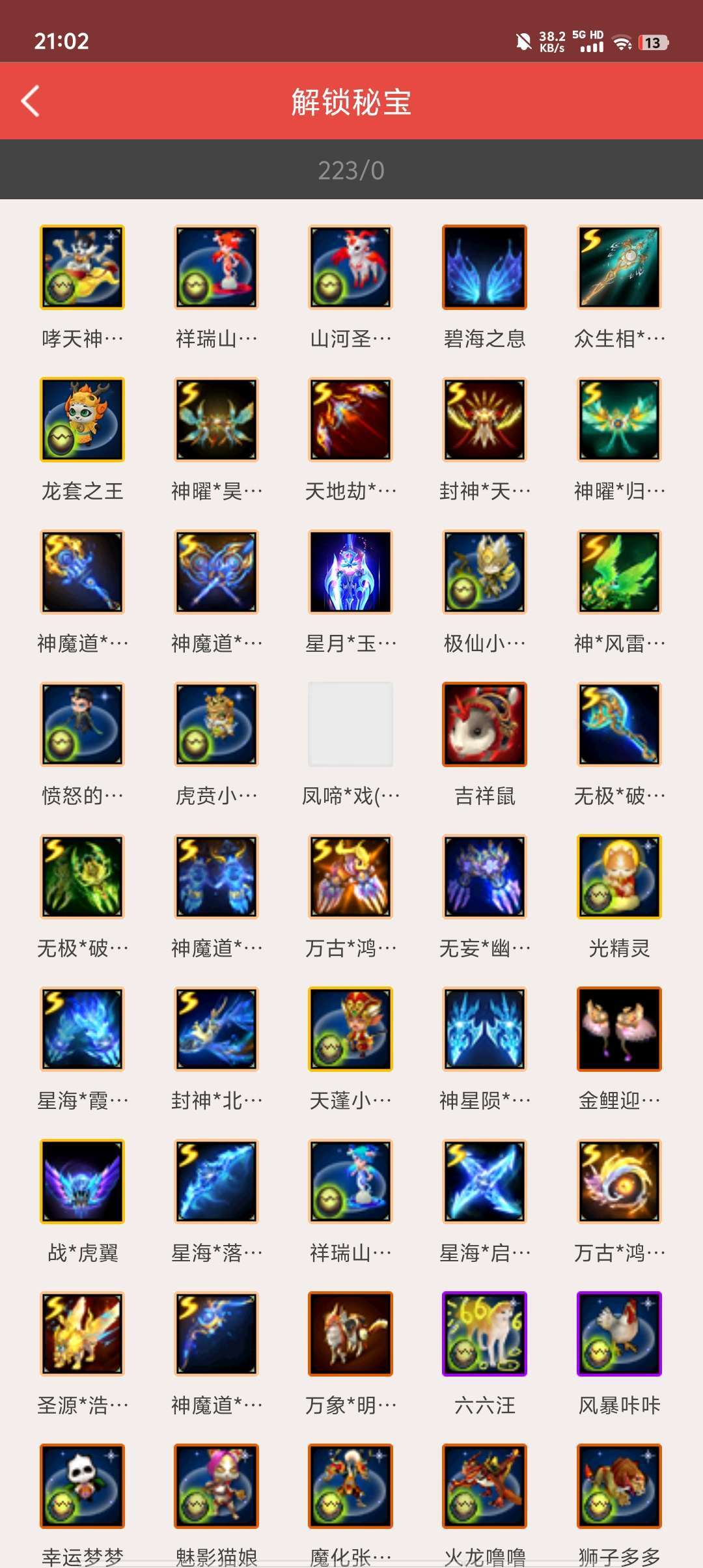The width and height of the screenshot is (703, 1568).
Task: Select the 山河圣 treasure tile
Action: (x=350, y=268)
